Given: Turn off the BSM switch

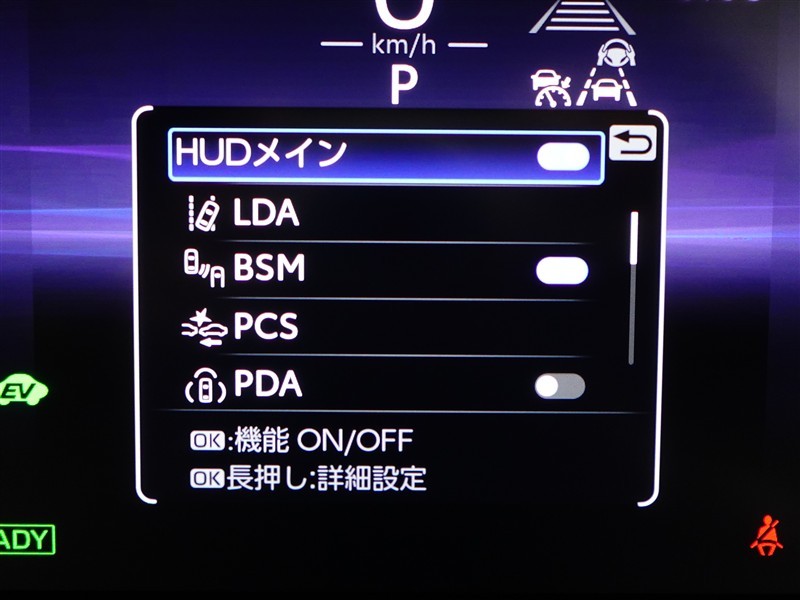Looking at the screenshot, I should [x=561, y=271].
